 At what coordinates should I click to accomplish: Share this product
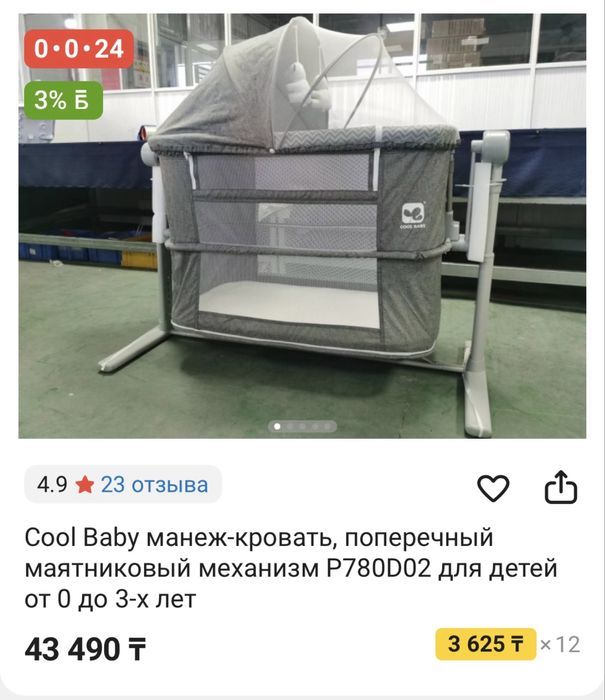click(x=561, y=488)
